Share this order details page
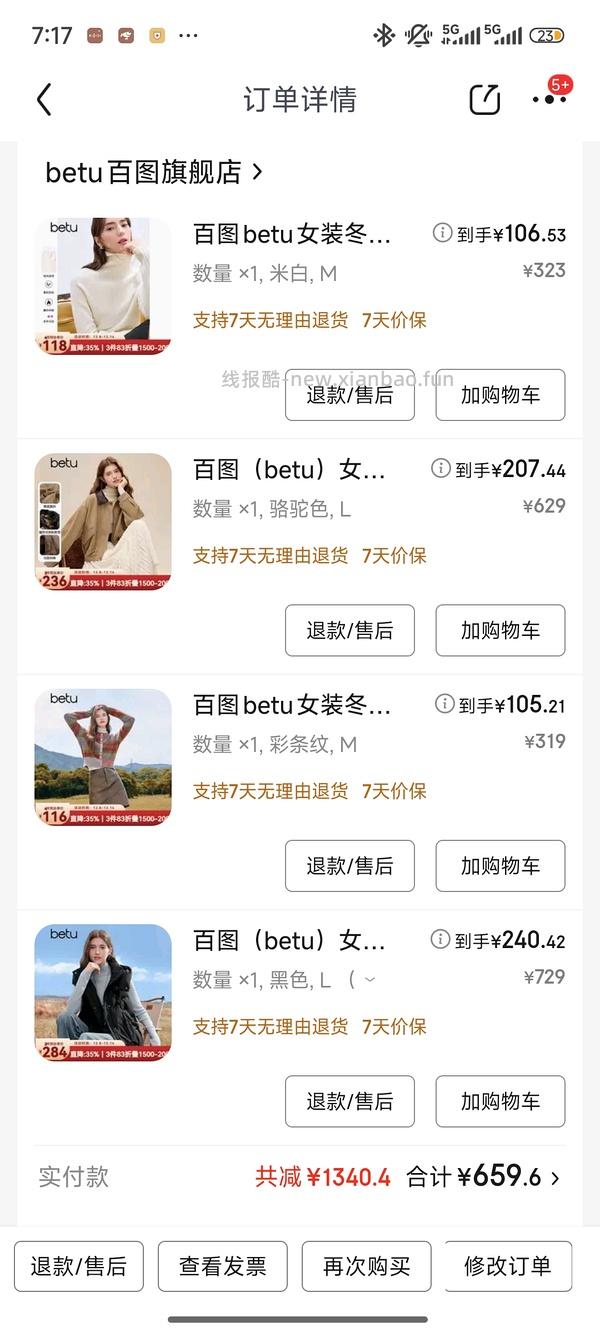600x1333 pixels. pyautogui.click(x=484, y=99)
